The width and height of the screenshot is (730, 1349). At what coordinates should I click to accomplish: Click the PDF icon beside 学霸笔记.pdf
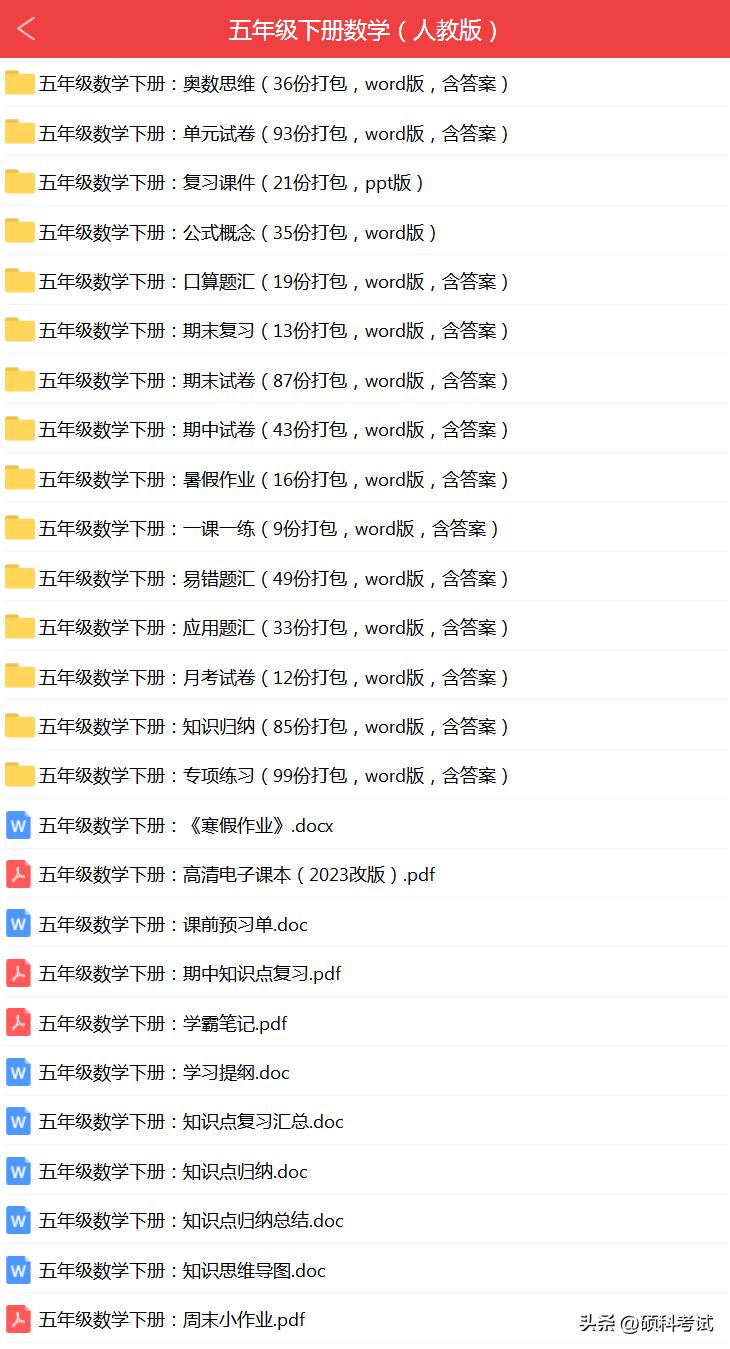(x=18, y=1022)
